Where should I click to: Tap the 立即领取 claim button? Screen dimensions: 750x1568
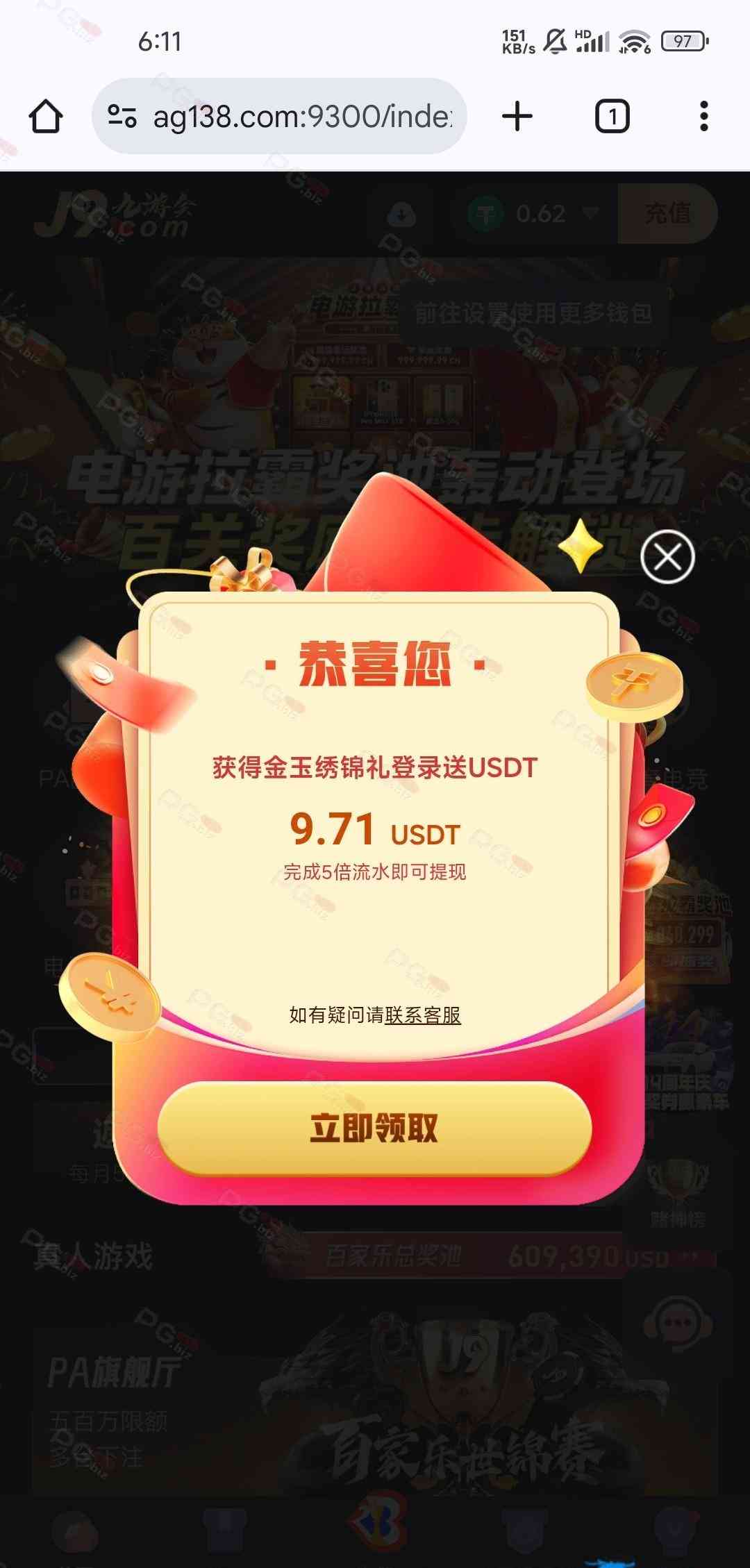tap(374, 1128)
